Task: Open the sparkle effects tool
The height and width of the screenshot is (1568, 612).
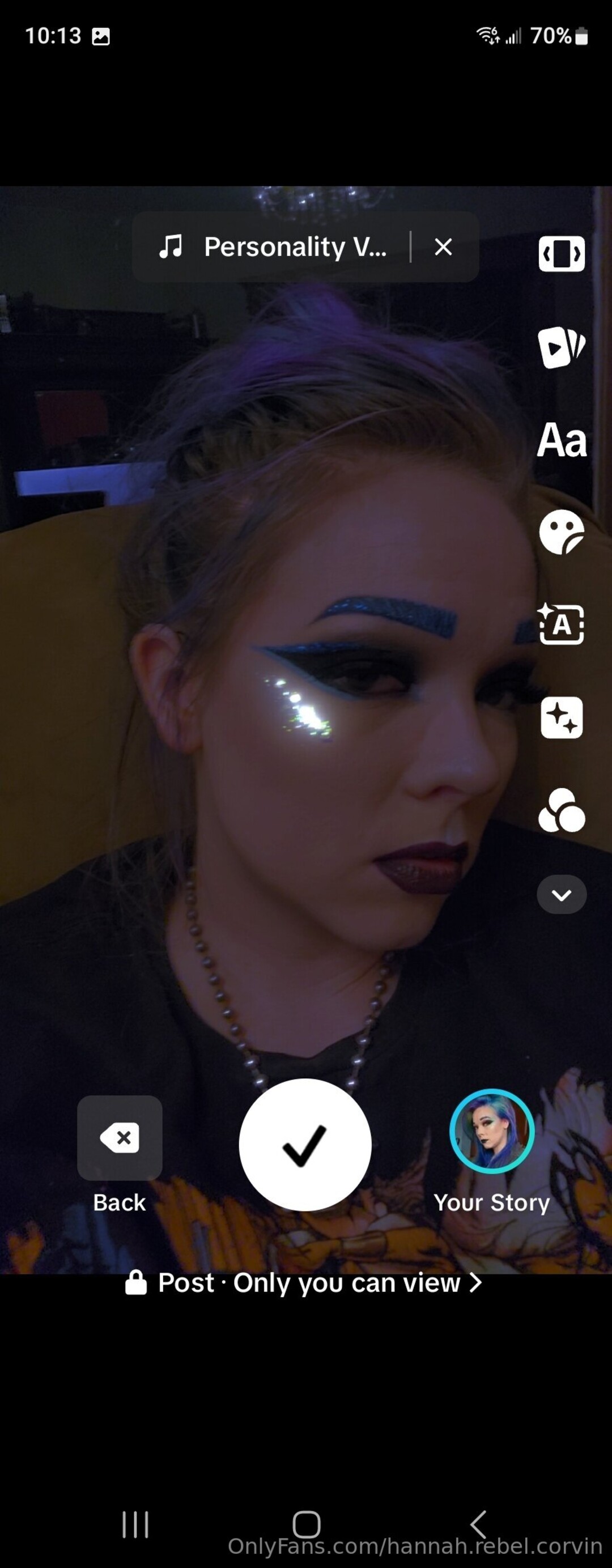Action: point(562,717)
